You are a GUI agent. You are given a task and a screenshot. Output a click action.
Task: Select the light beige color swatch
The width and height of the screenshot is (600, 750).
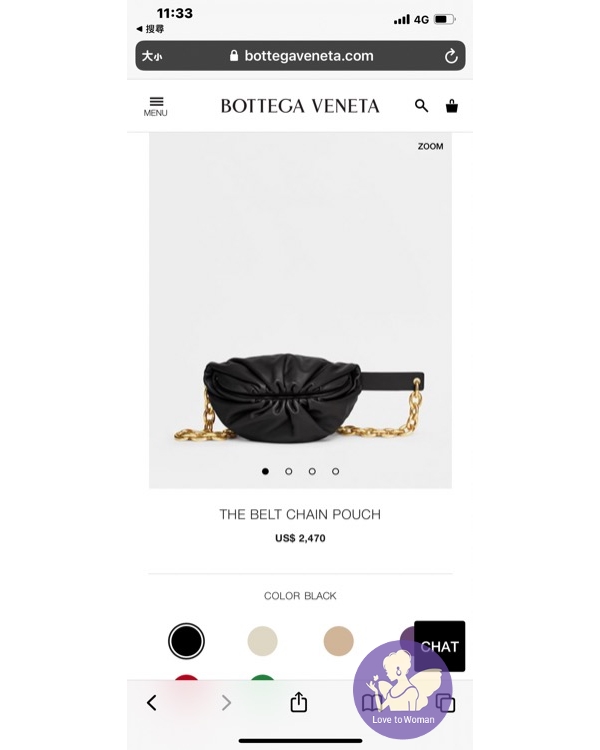click(x=263, y=641)
